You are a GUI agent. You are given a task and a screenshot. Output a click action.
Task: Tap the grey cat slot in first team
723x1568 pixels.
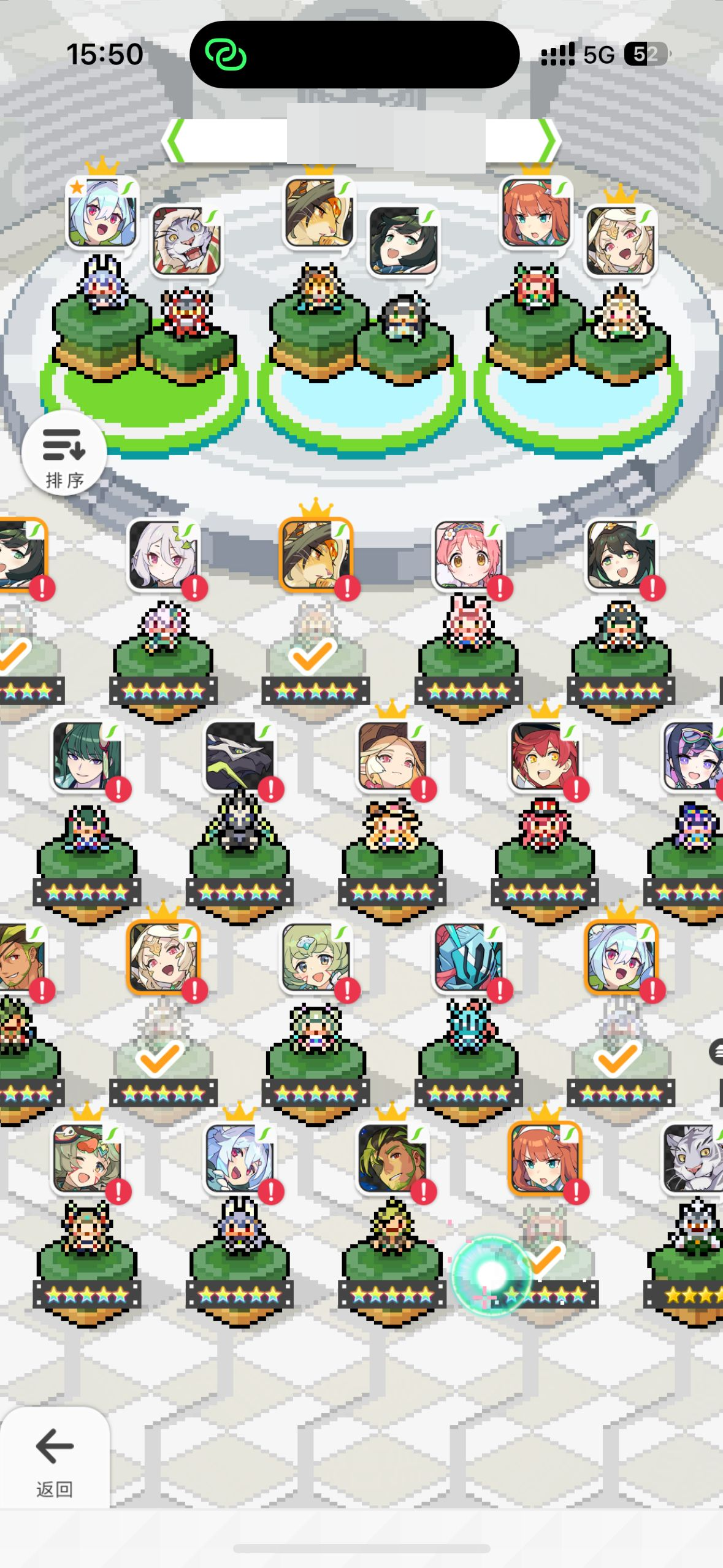186,240
